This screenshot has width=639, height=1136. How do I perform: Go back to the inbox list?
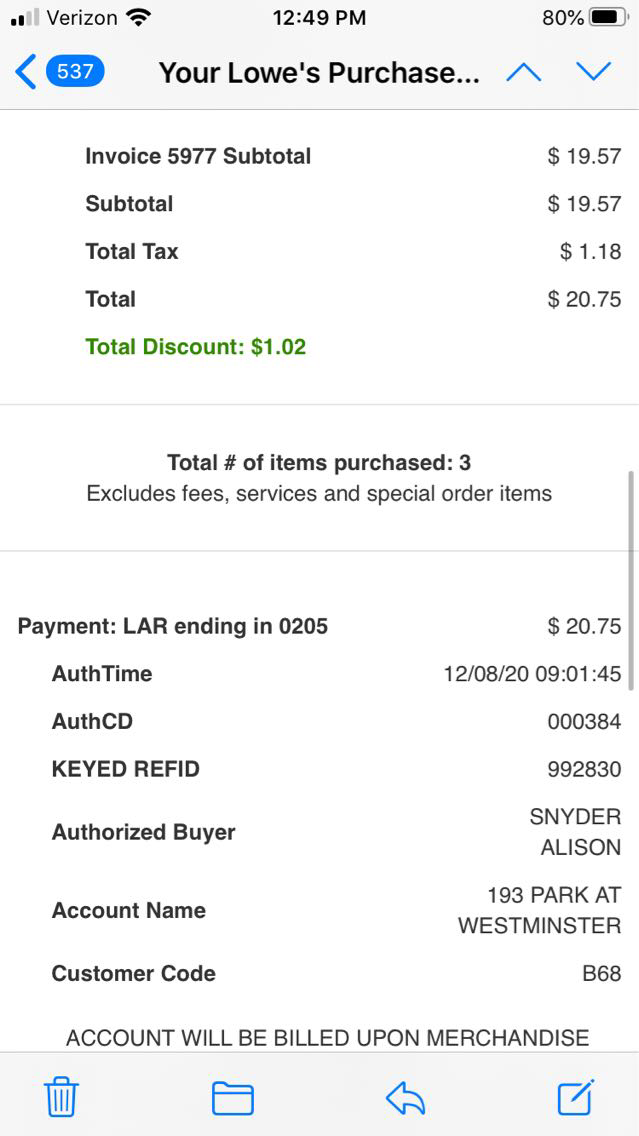[58, 72]
